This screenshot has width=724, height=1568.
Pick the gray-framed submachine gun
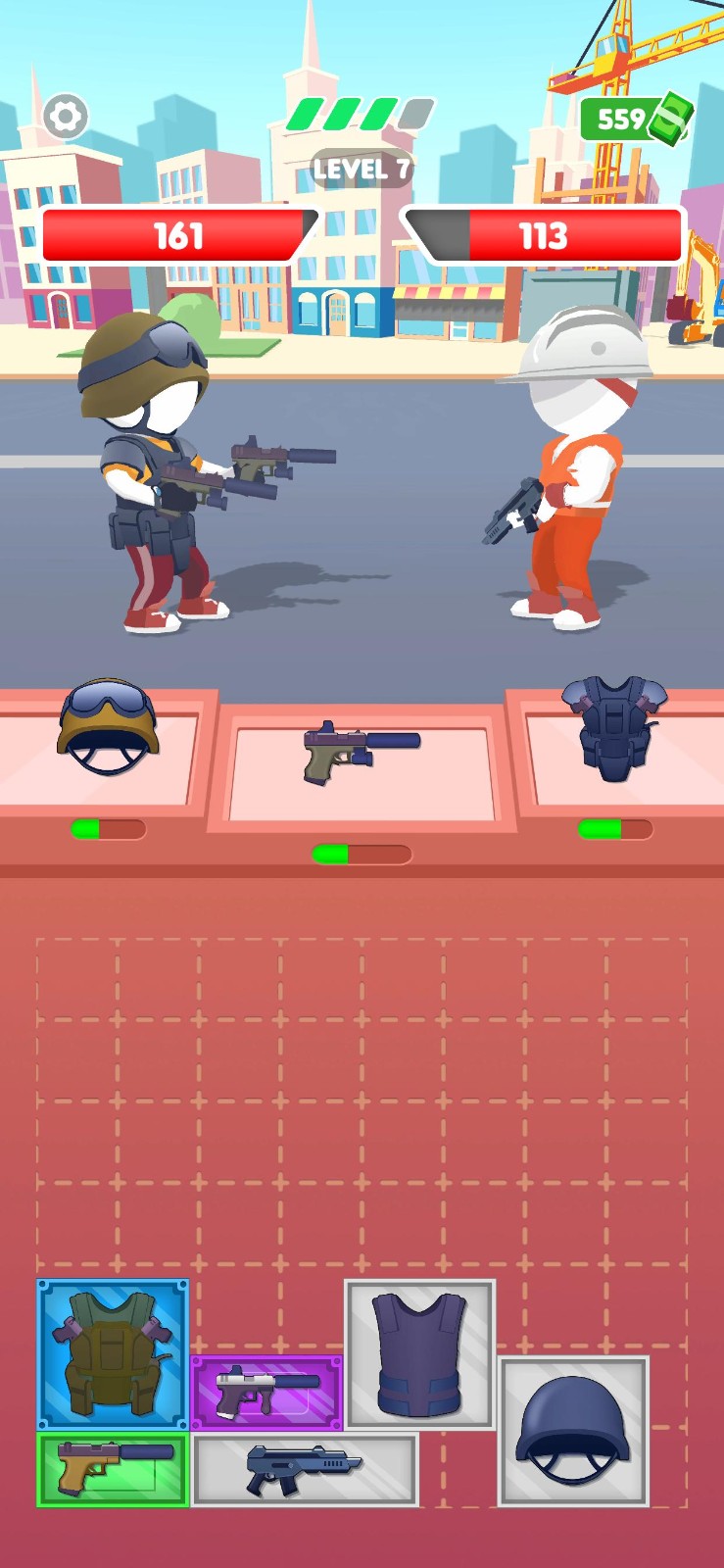coord(305,1469)
